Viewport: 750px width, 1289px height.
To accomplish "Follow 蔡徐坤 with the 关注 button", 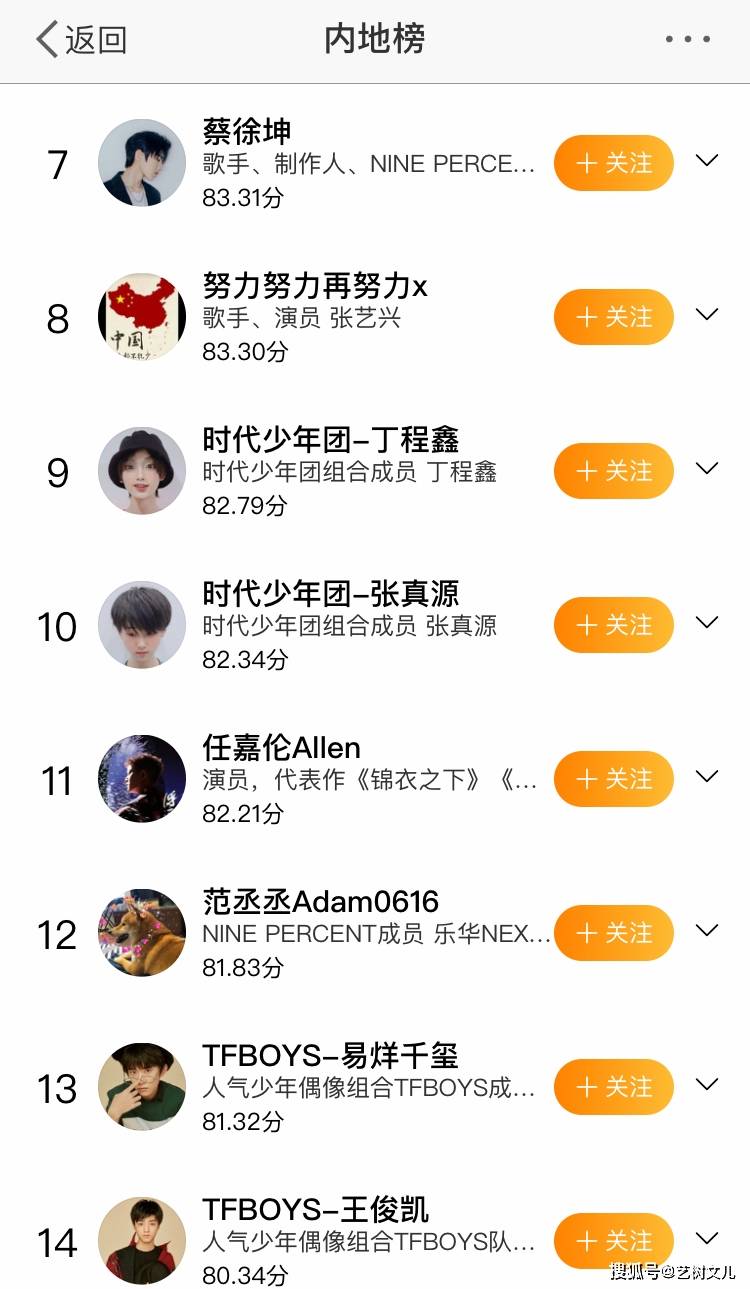I will click(x=613, y=163).
